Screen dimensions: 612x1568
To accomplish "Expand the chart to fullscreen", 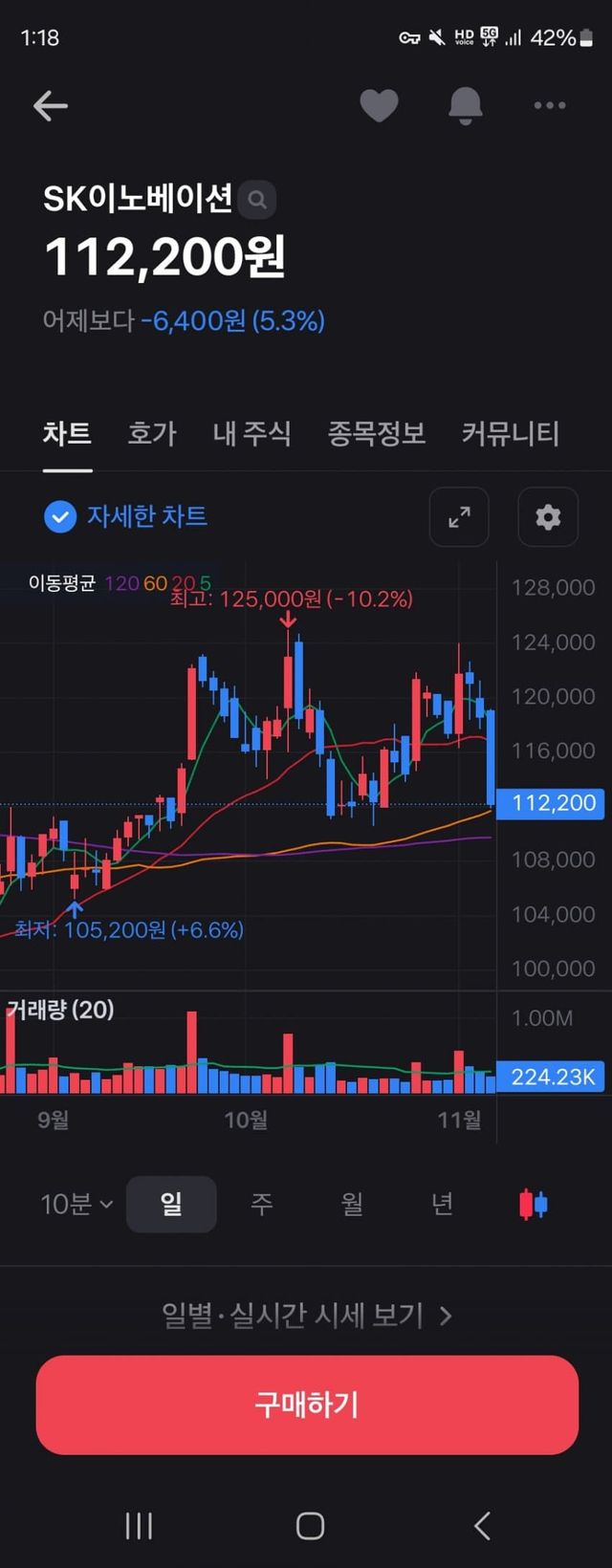I will pyautogui.click(x=459, y=517).
